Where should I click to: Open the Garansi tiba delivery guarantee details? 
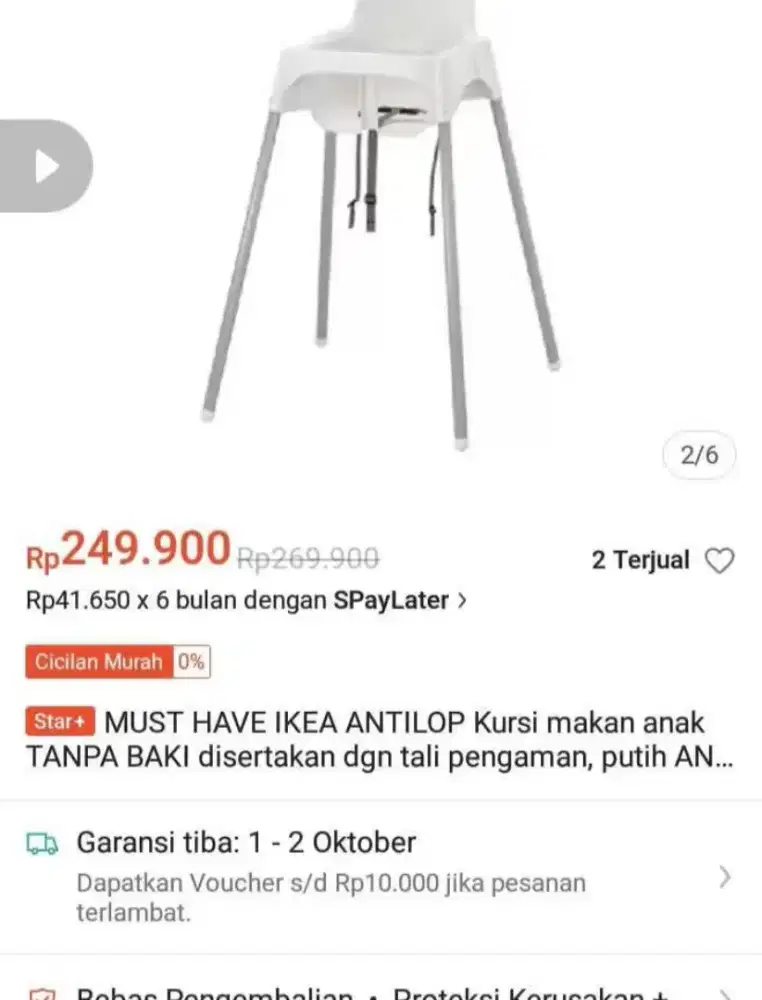(380, 876)
